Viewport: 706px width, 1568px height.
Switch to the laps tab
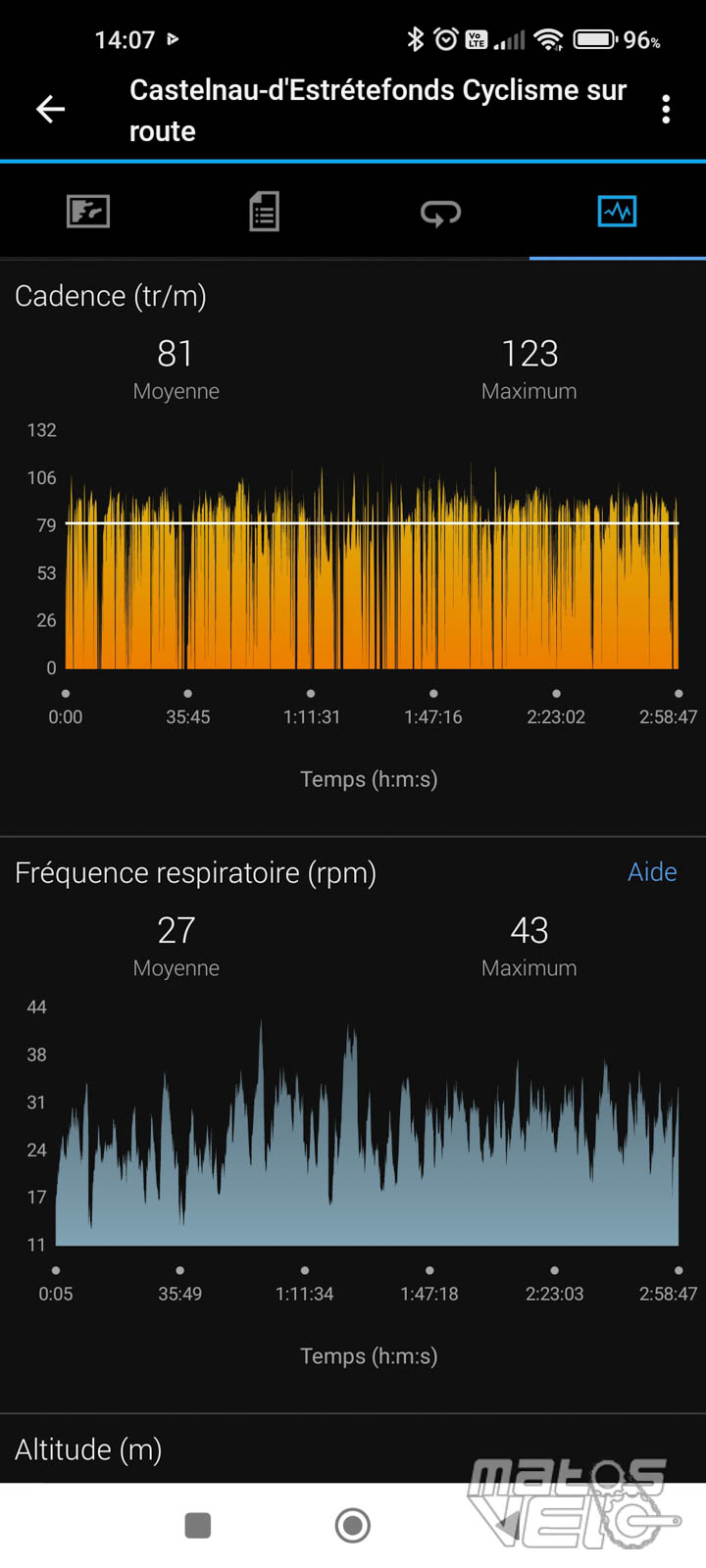tap(440, 212)
